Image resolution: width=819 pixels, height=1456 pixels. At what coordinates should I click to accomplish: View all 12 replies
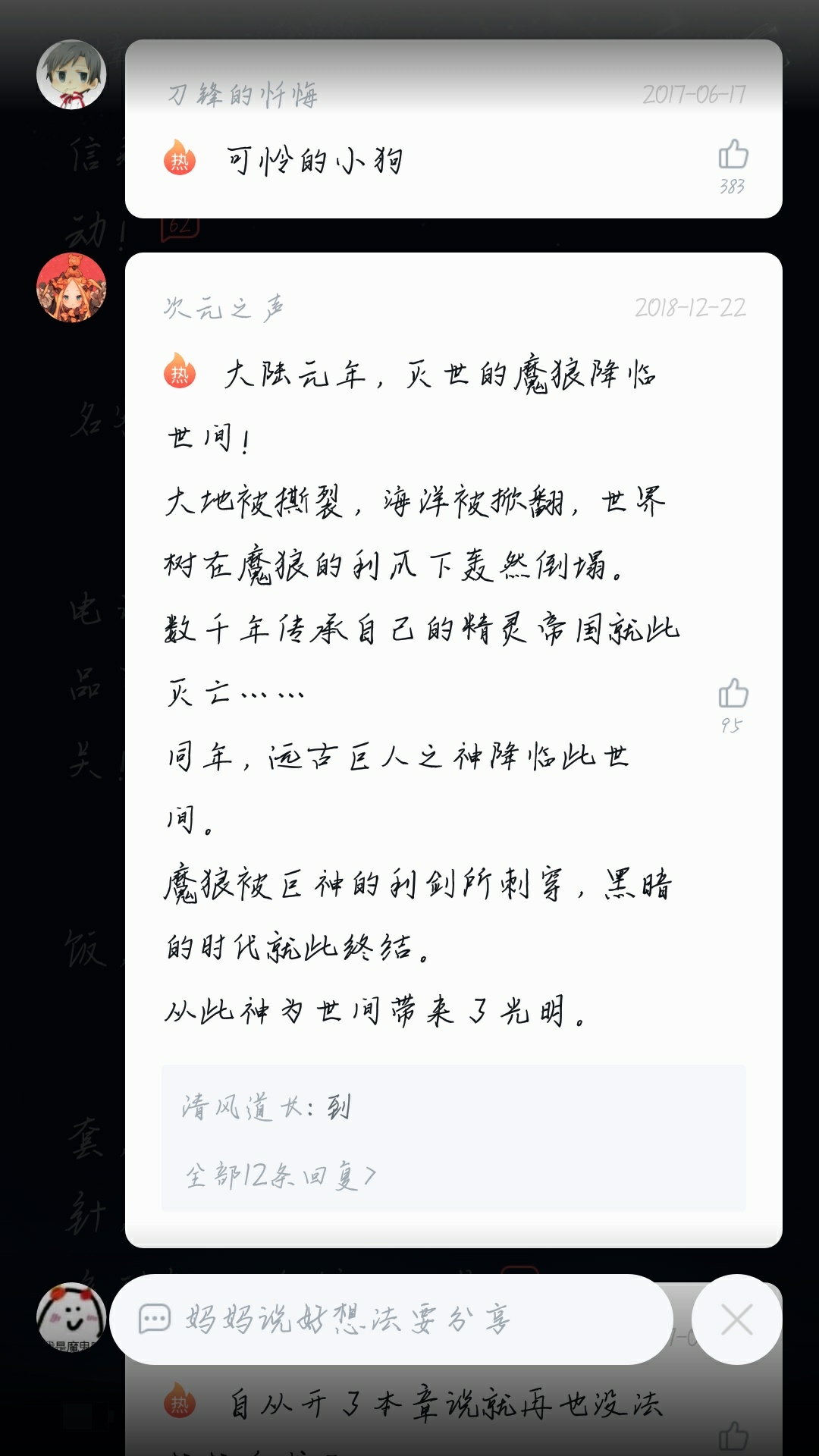point(281,1175)
